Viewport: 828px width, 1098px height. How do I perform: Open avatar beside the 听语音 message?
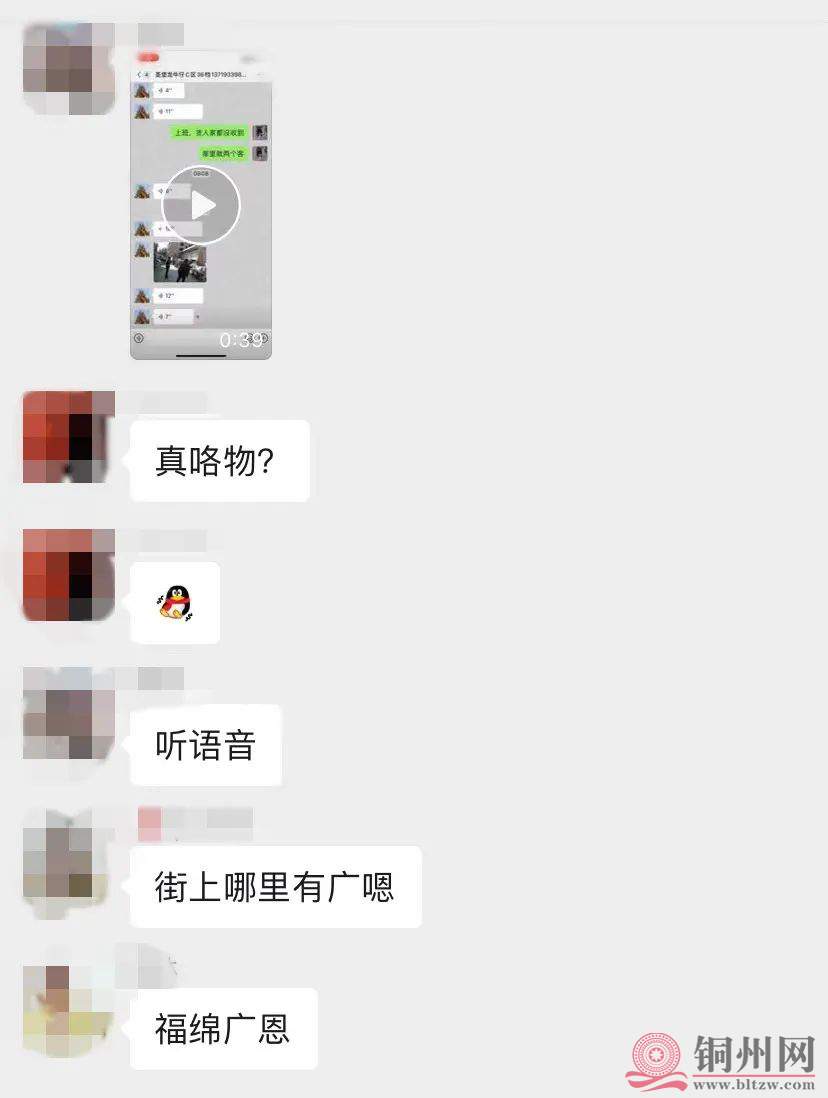[x=69, y=714]
